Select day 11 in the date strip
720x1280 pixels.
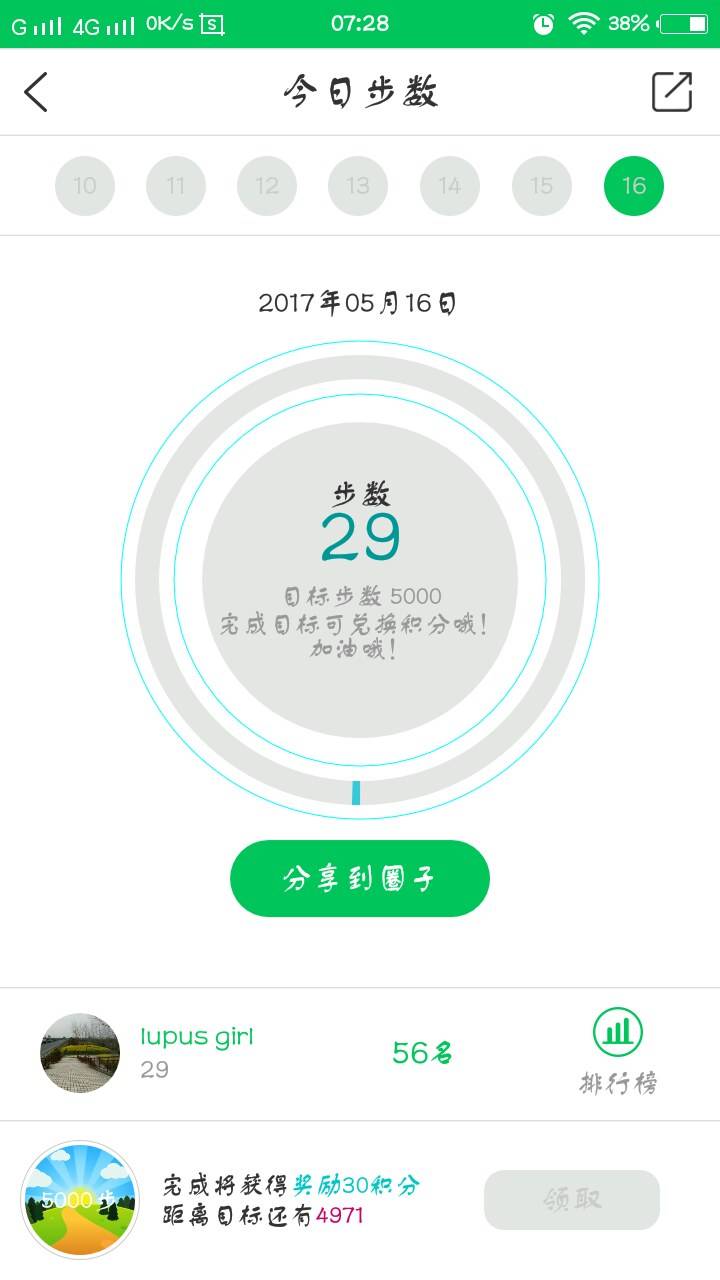pos(176,186)
